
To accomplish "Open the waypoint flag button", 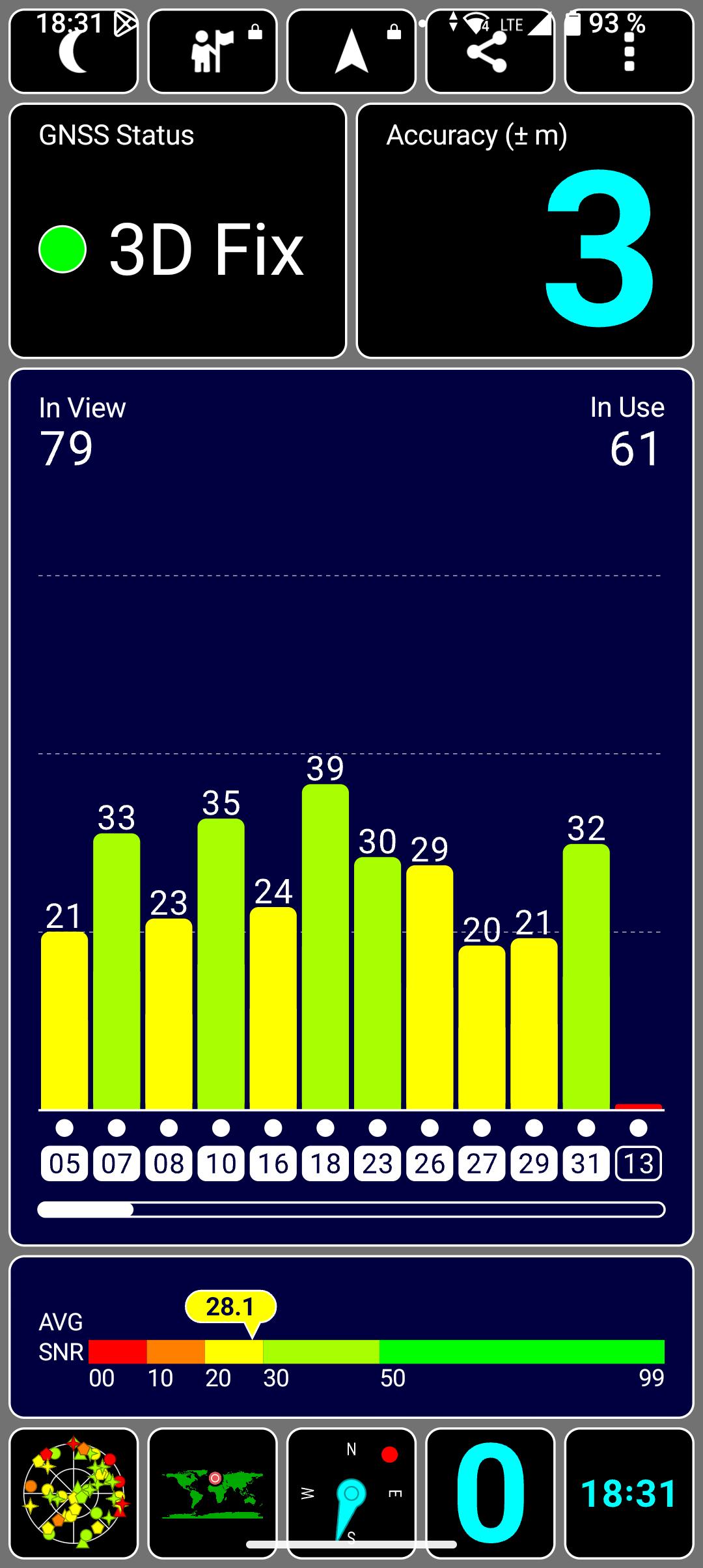I will (212, 52).
